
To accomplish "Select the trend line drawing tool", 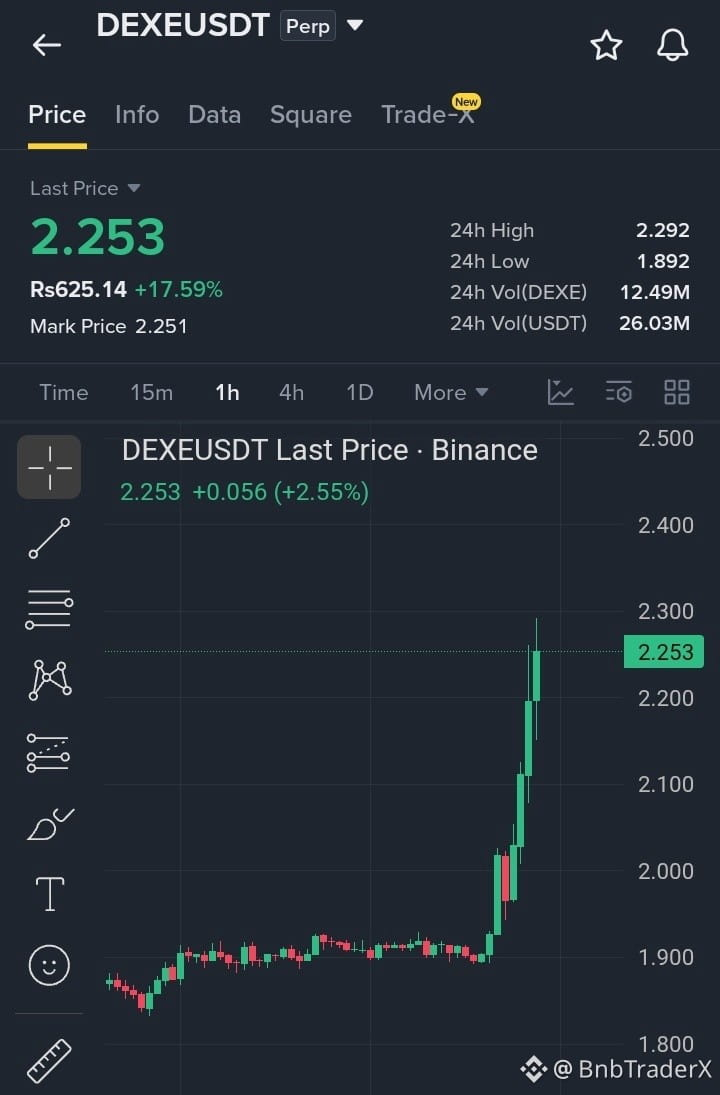I will pos(49,538).
